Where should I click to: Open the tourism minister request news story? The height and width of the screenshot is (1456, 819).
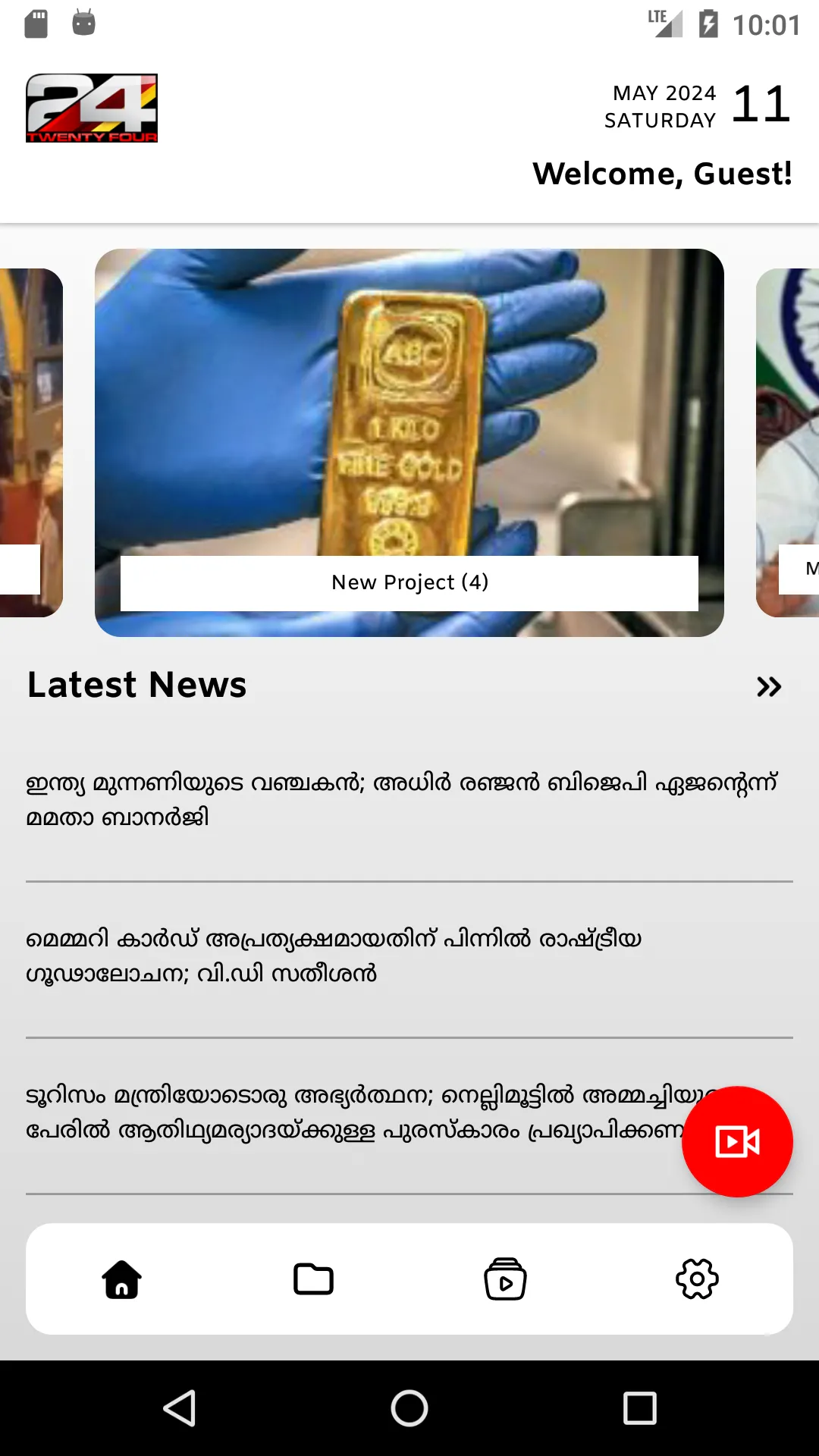349,1112
